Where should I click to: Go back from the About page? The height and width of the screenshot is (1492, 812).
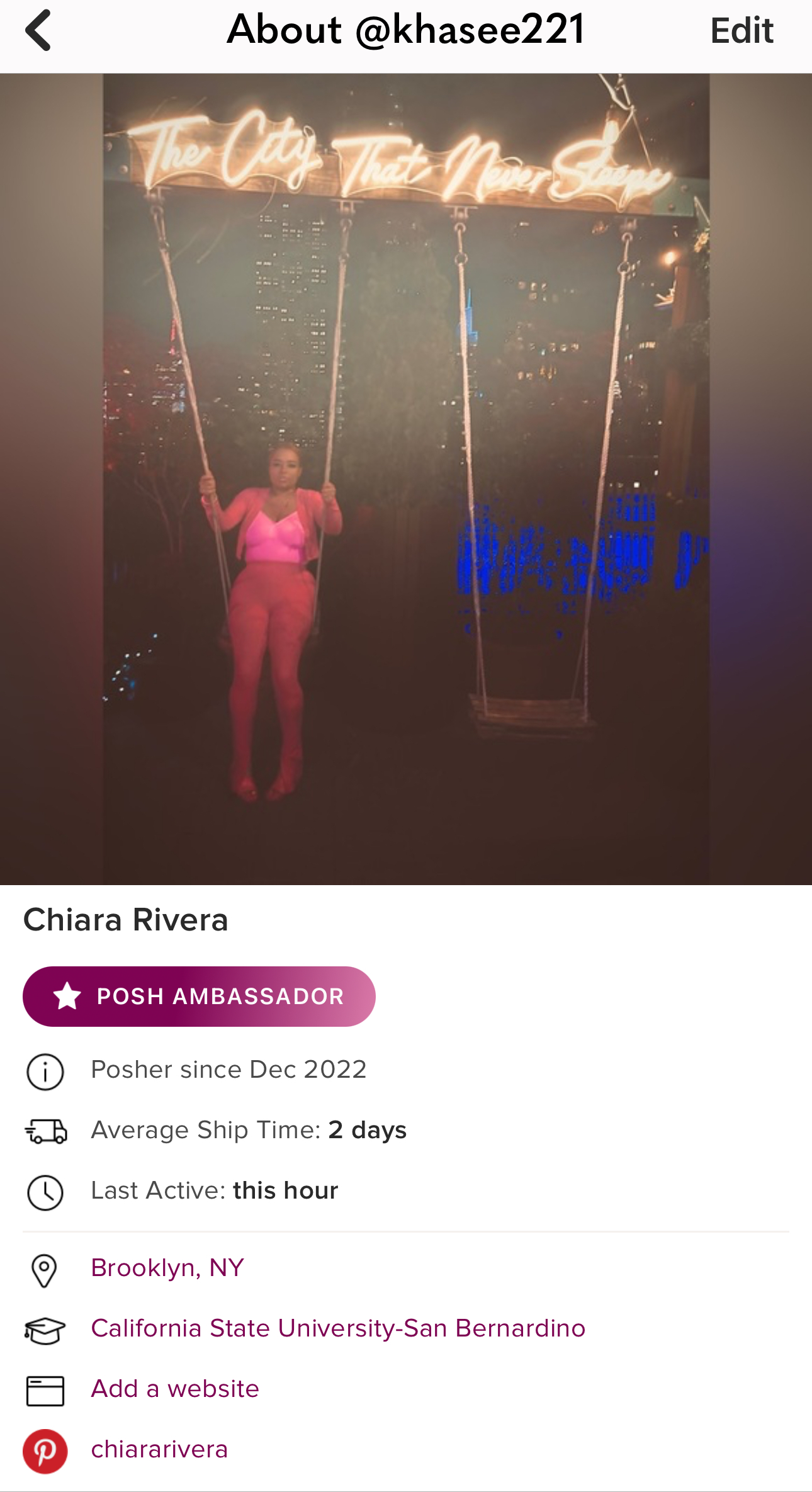(38, 30)
